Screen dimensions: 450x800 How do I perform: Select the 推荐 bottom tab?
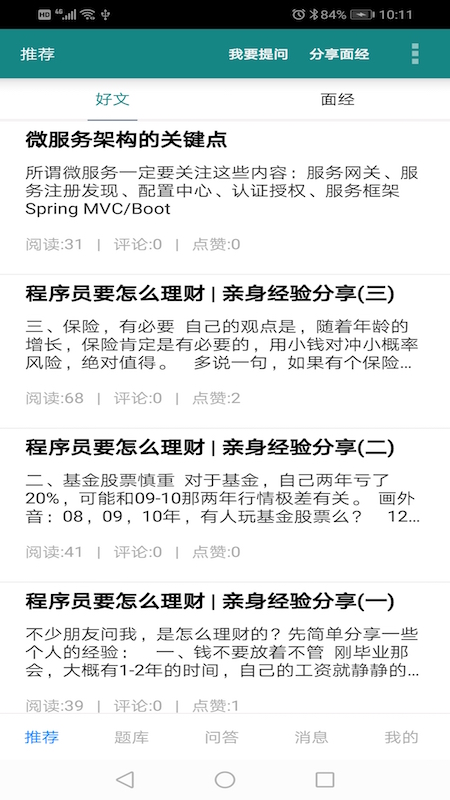coord(42,737)
